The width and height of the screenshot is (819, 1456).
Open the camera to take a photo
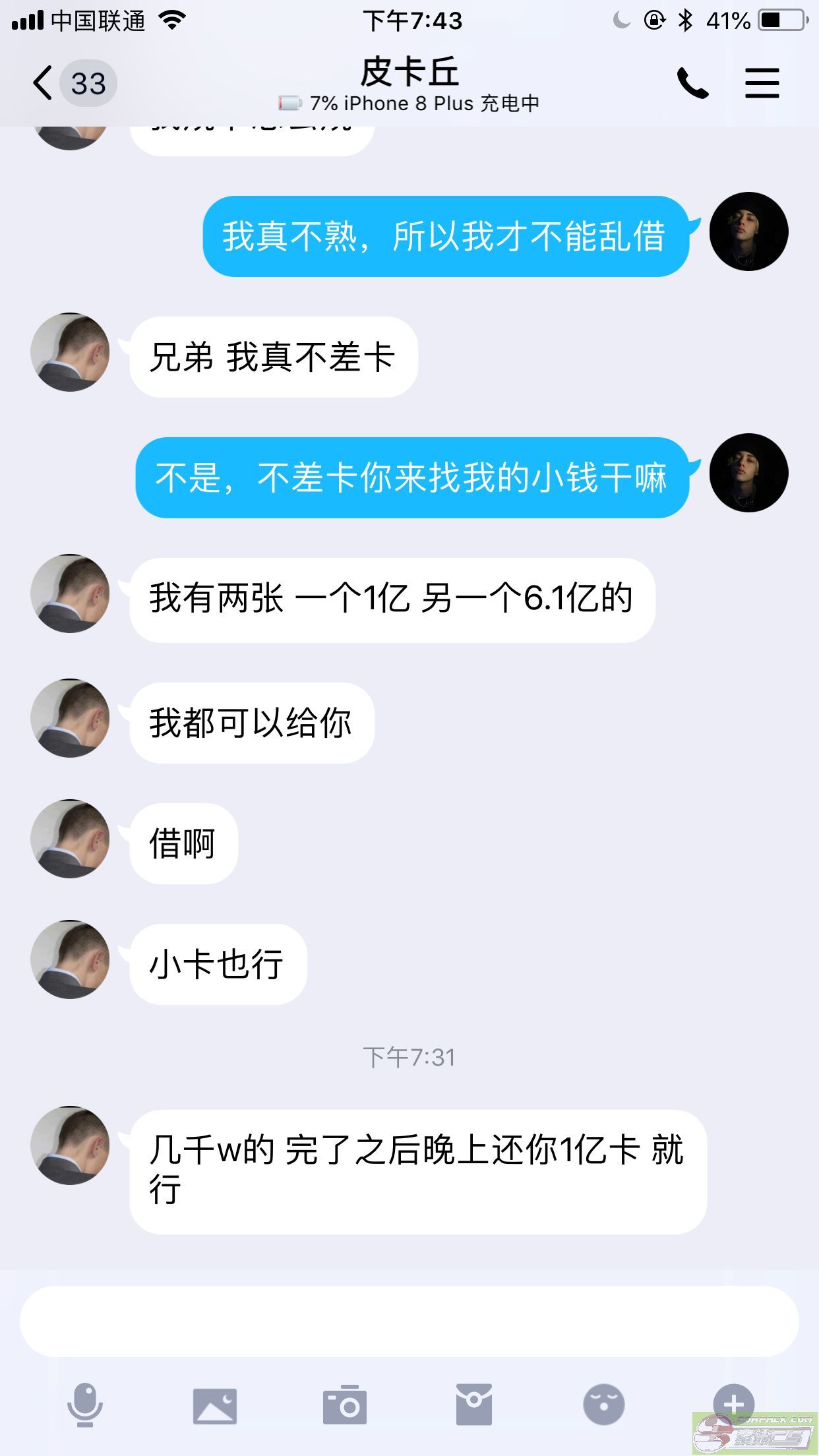point(344,1405)
